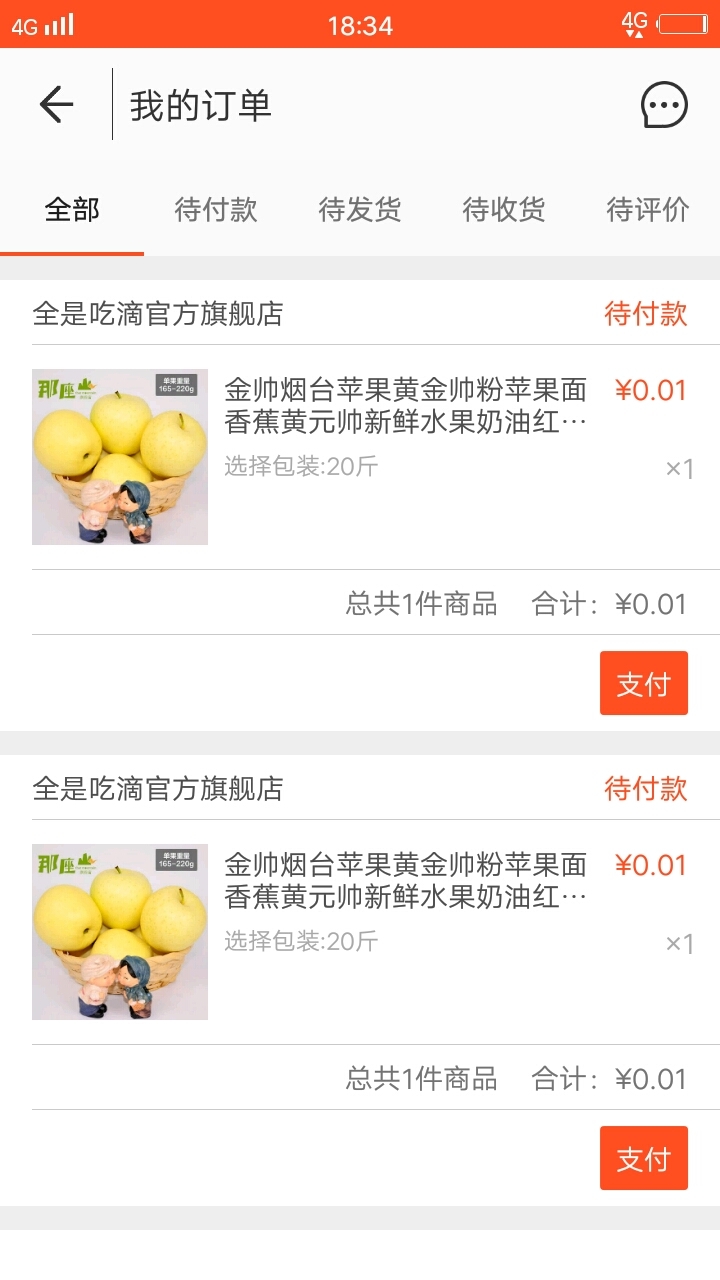Select the 全部 tab
This screenshot has height=1280, width=720.
tap(71, 211)
